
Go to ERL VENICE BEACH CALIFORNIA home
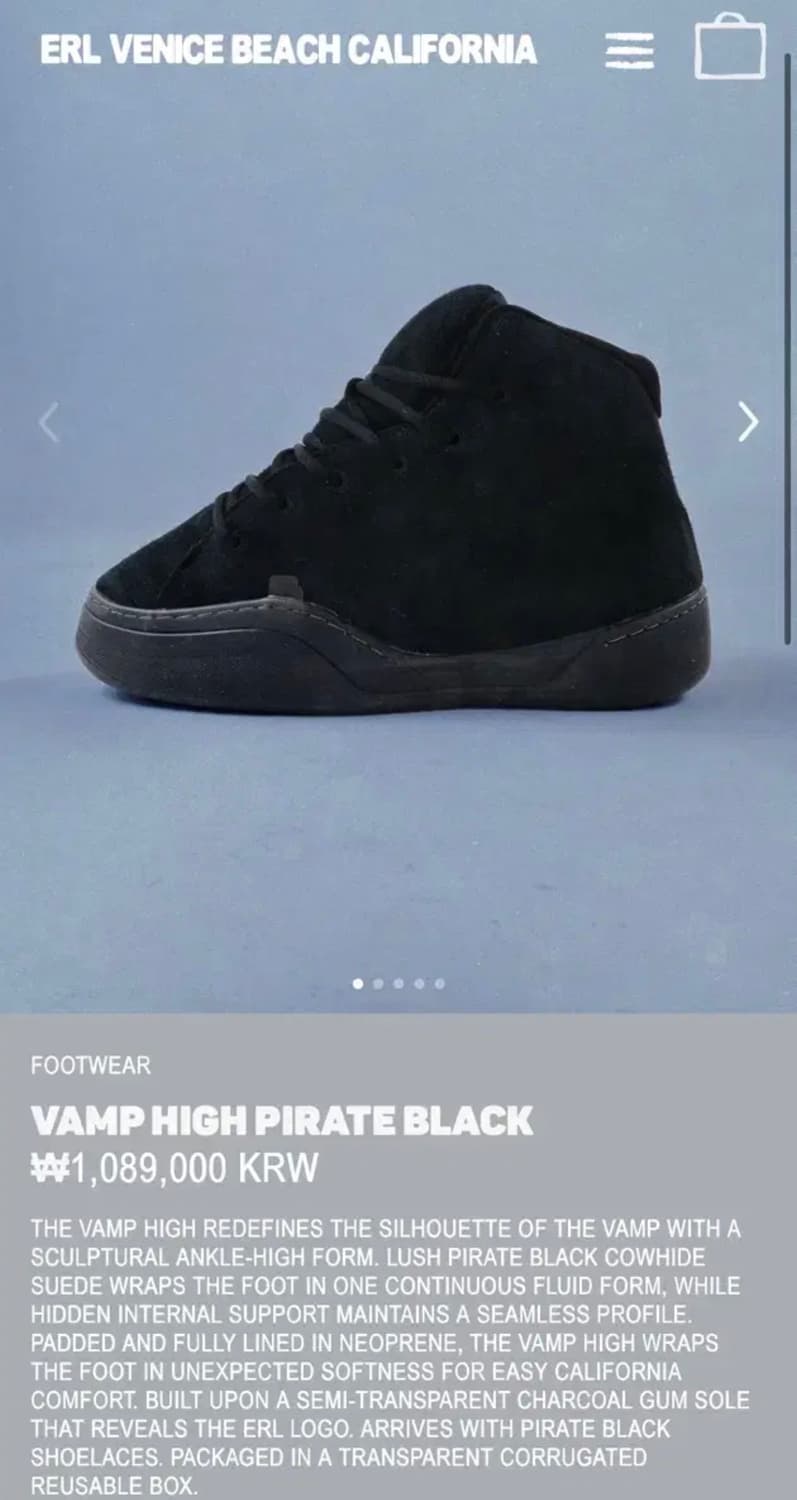click(x=288, y=48)
